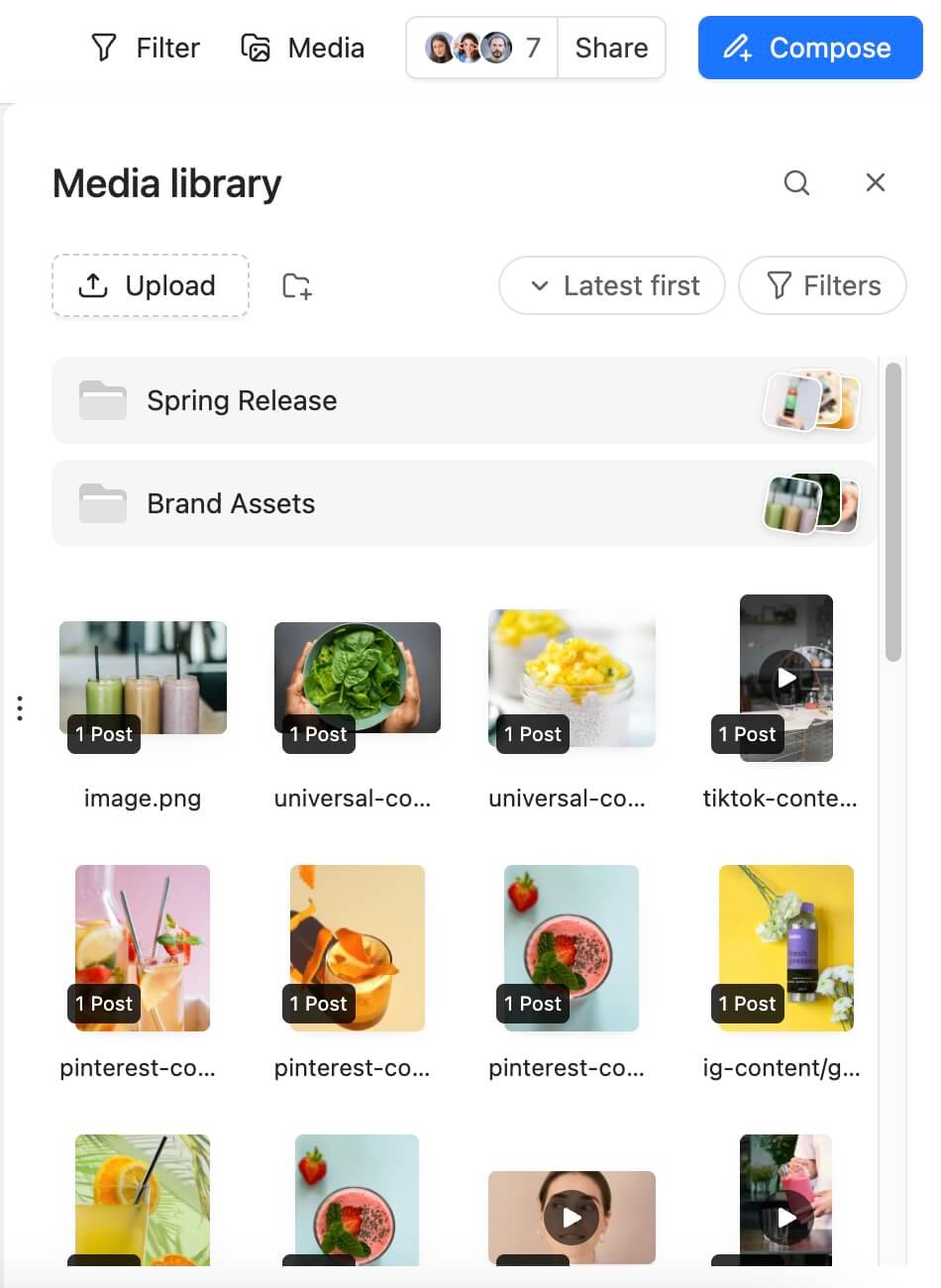Image resolution: width=941 pixels, height=1288 pixels.
Task: Open the Filters options panel
Action: [x=822, y=285]
